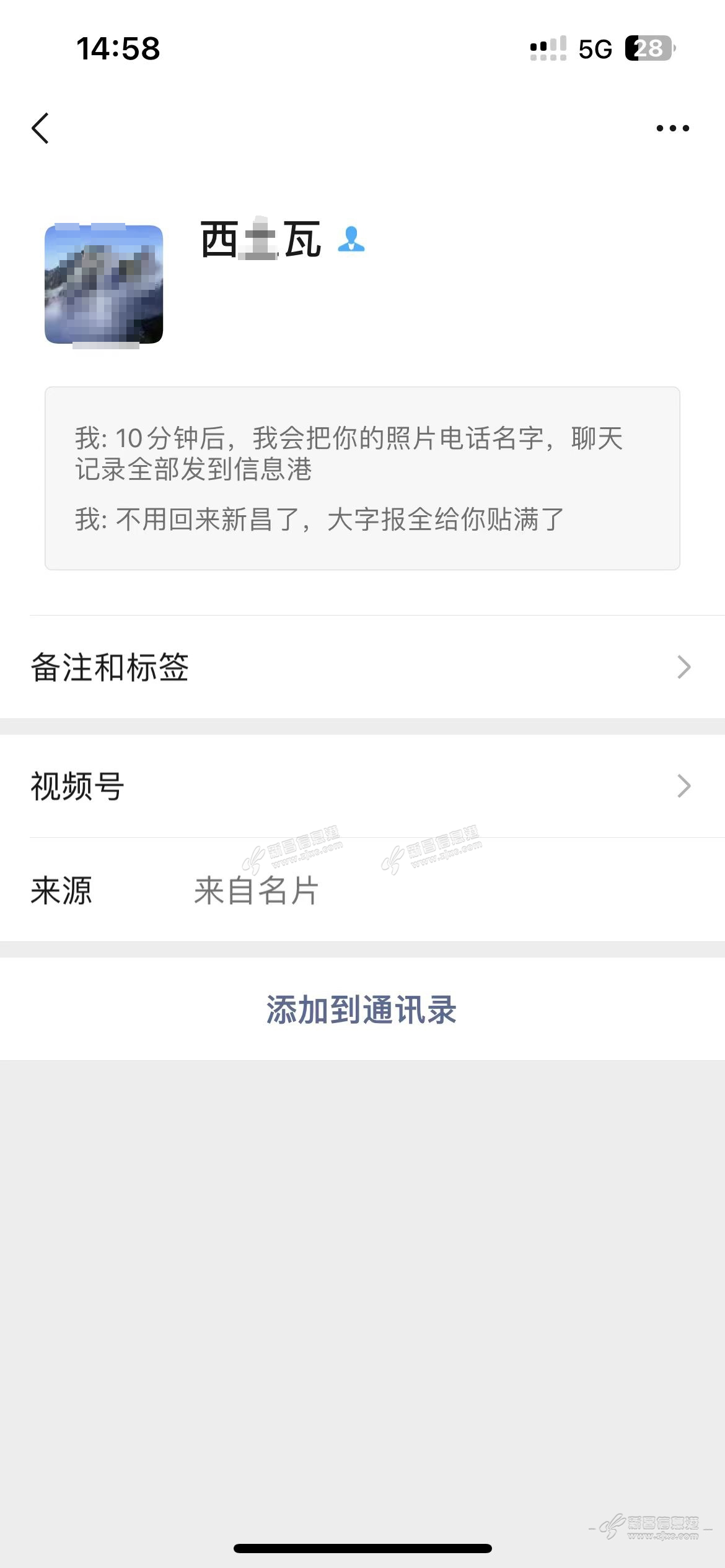
Task: Open the 视频号 row
Action: (x=362, y=786)
